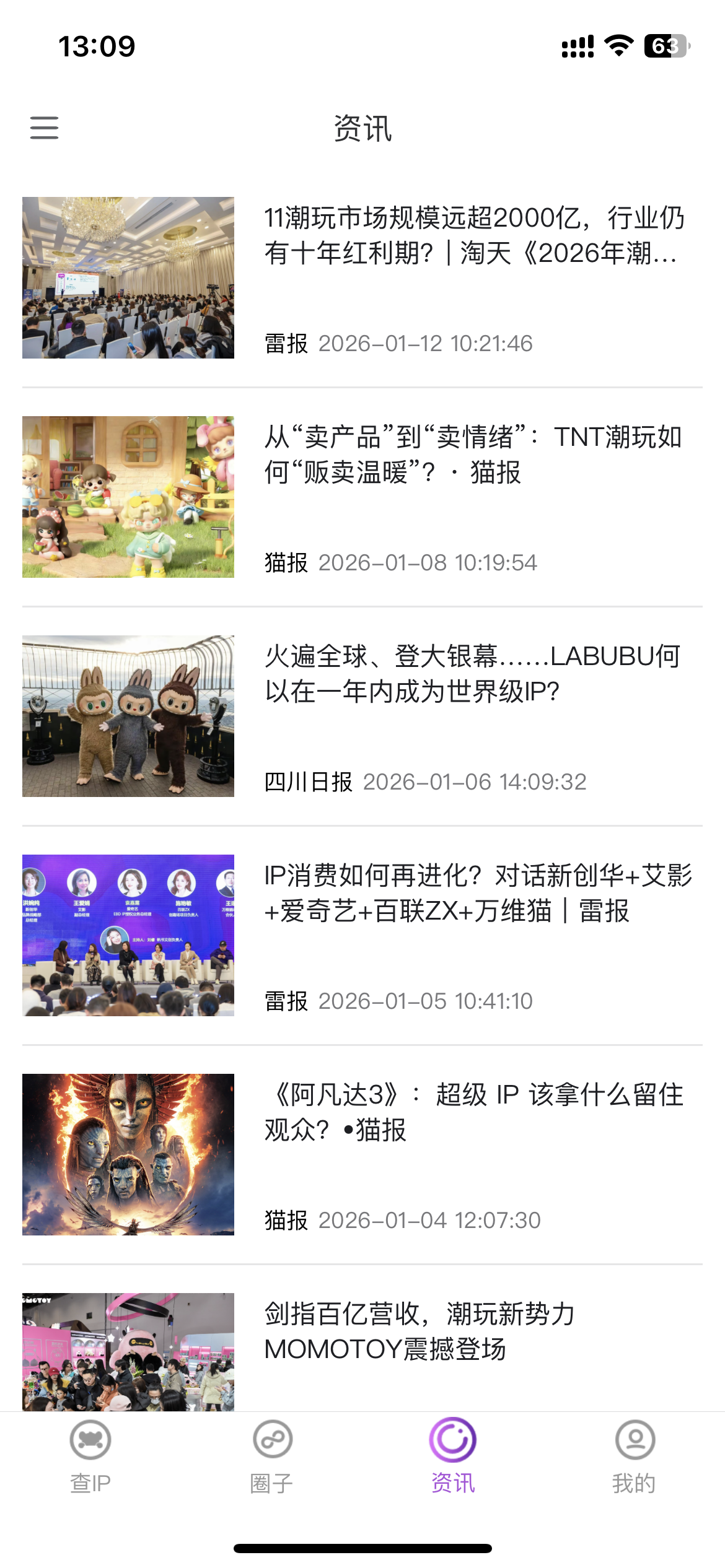
Task: View the IP消费如何再进化 article
Action: pyautogui.click(x=477, y=894)
